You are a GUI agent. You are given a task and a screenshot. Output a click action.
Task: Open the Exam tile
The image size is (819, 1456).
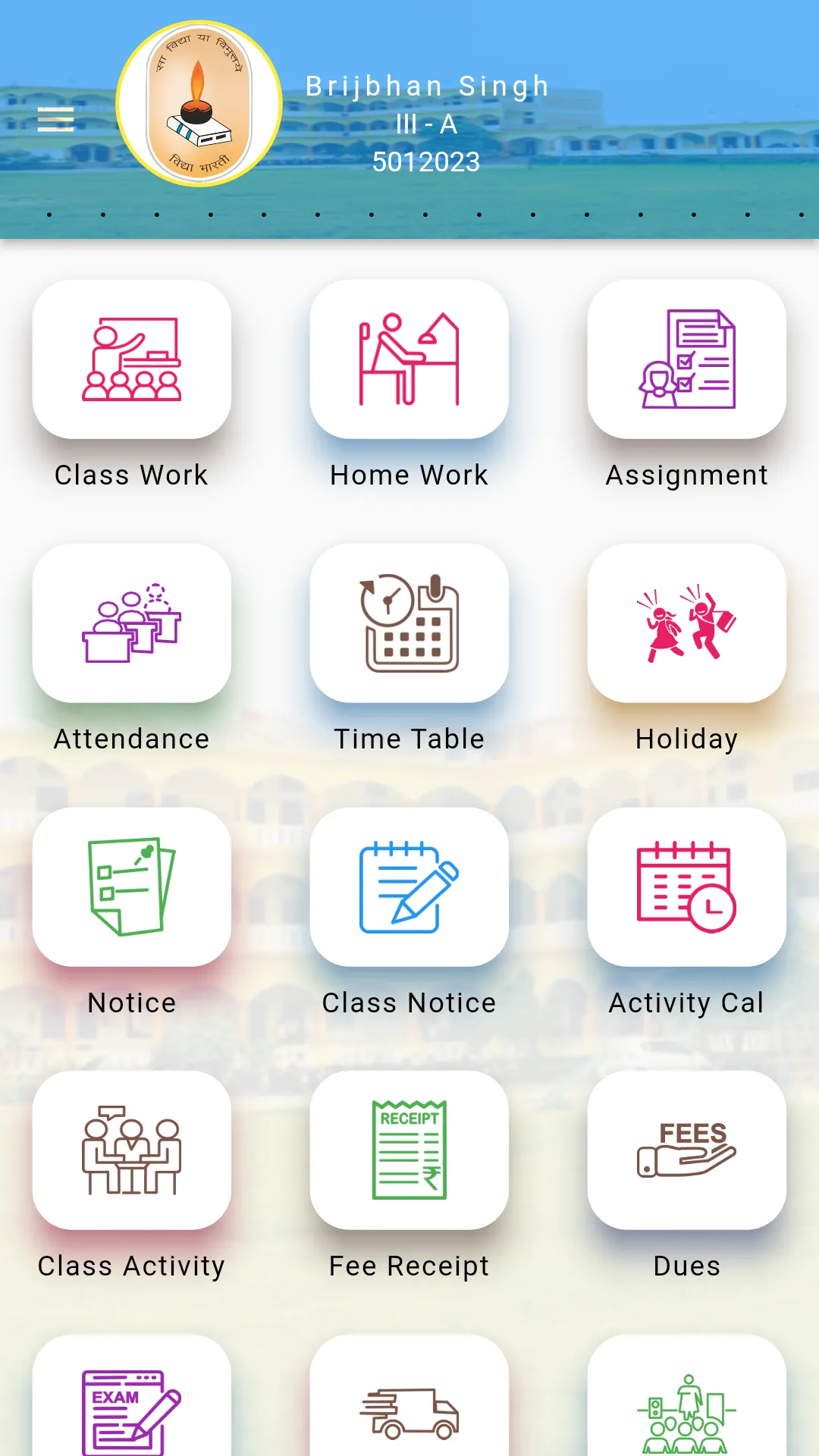(x=132, y=1397)
